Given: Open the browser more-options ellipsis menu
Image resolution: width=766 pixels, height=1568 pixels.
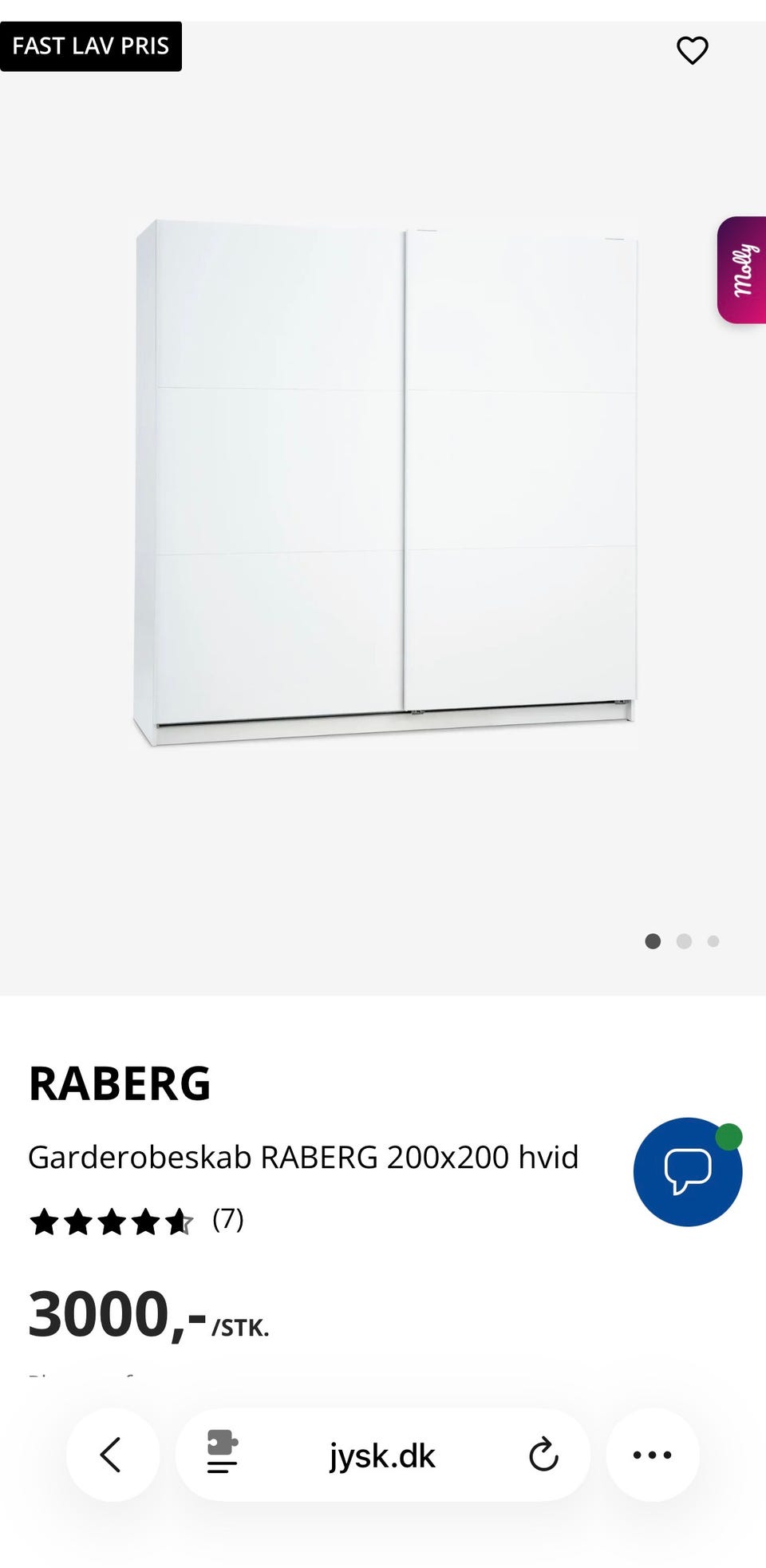Looking at the screenshot, I should 653,1455.
